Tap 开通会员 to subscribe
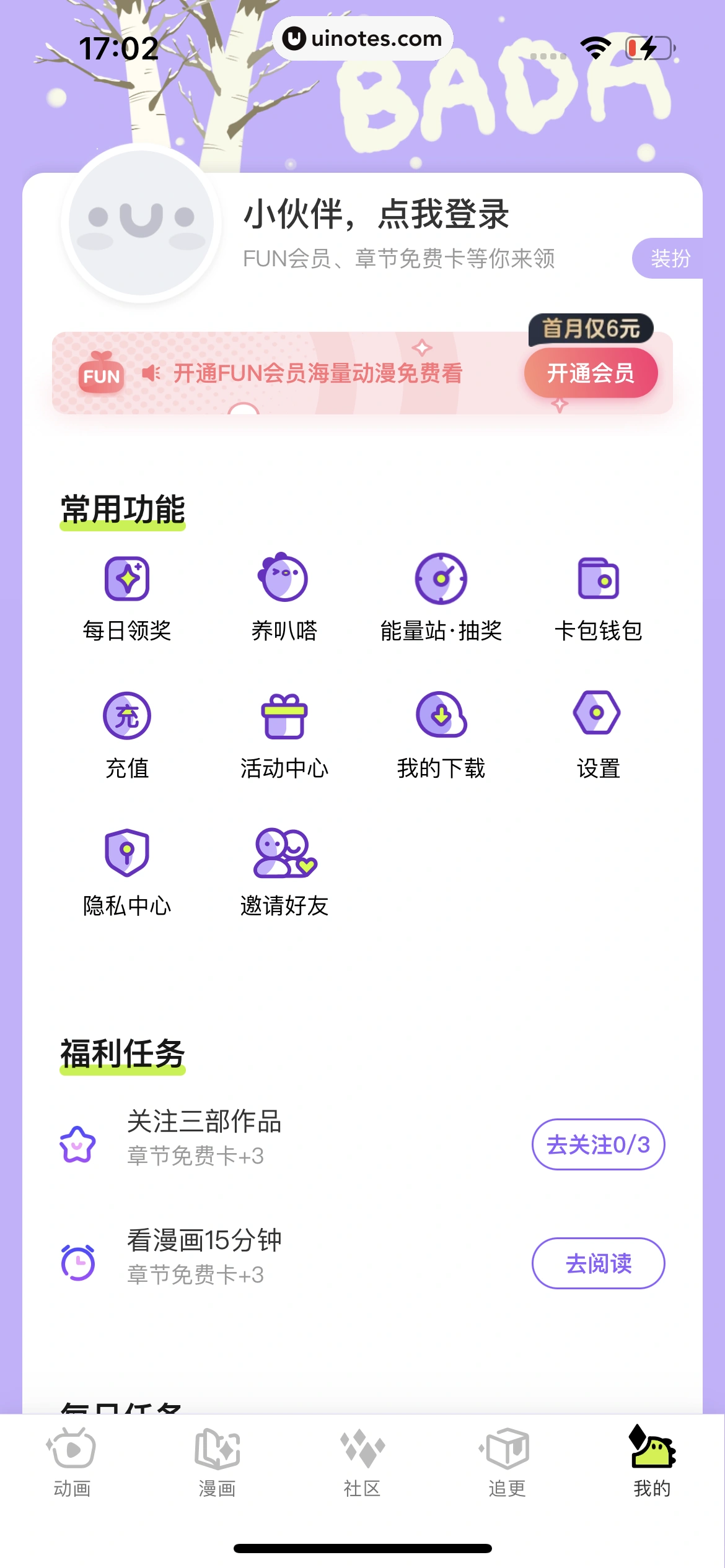Viewport: 725px width, 1568px height. coord(591,373)
